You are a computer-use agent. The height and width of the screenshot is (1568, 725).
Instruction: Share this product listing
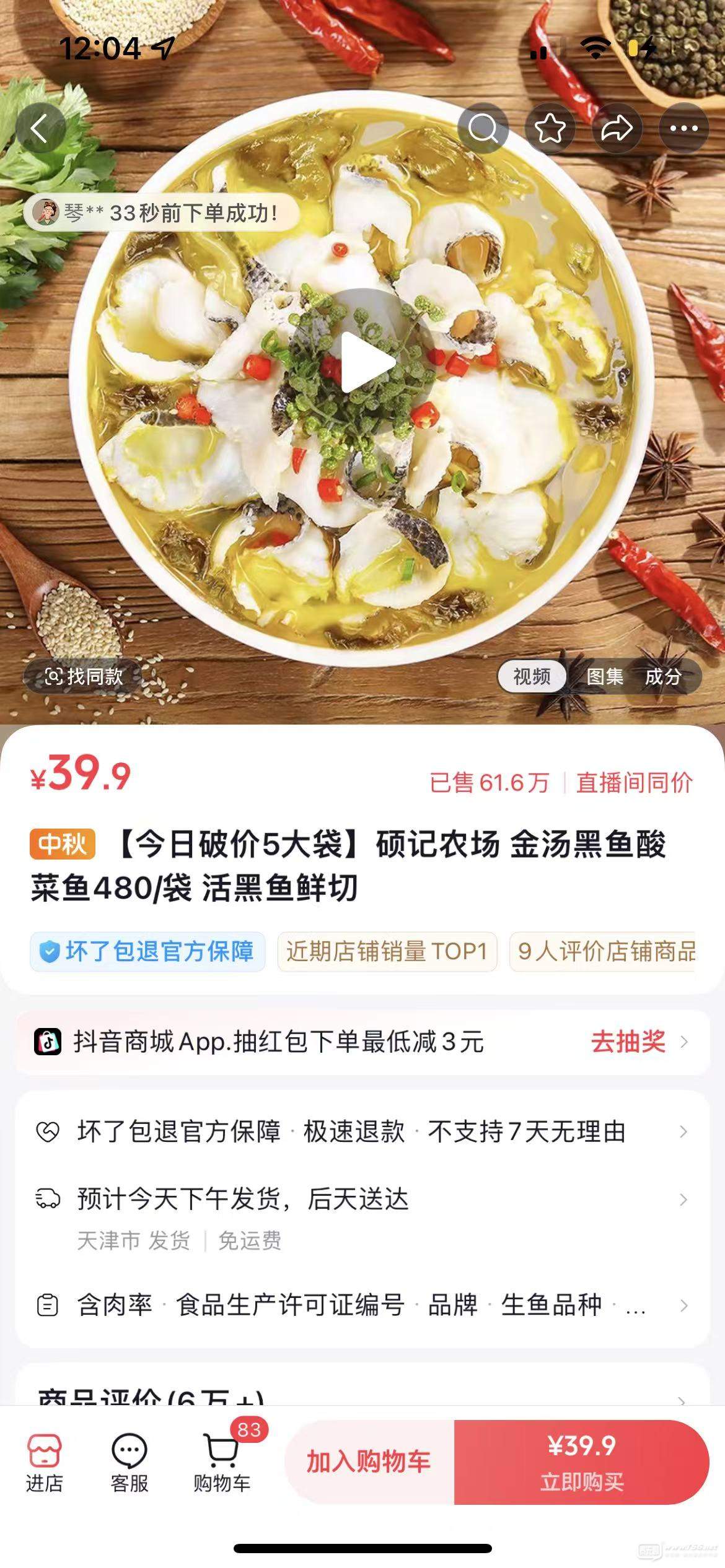[617, 129]
